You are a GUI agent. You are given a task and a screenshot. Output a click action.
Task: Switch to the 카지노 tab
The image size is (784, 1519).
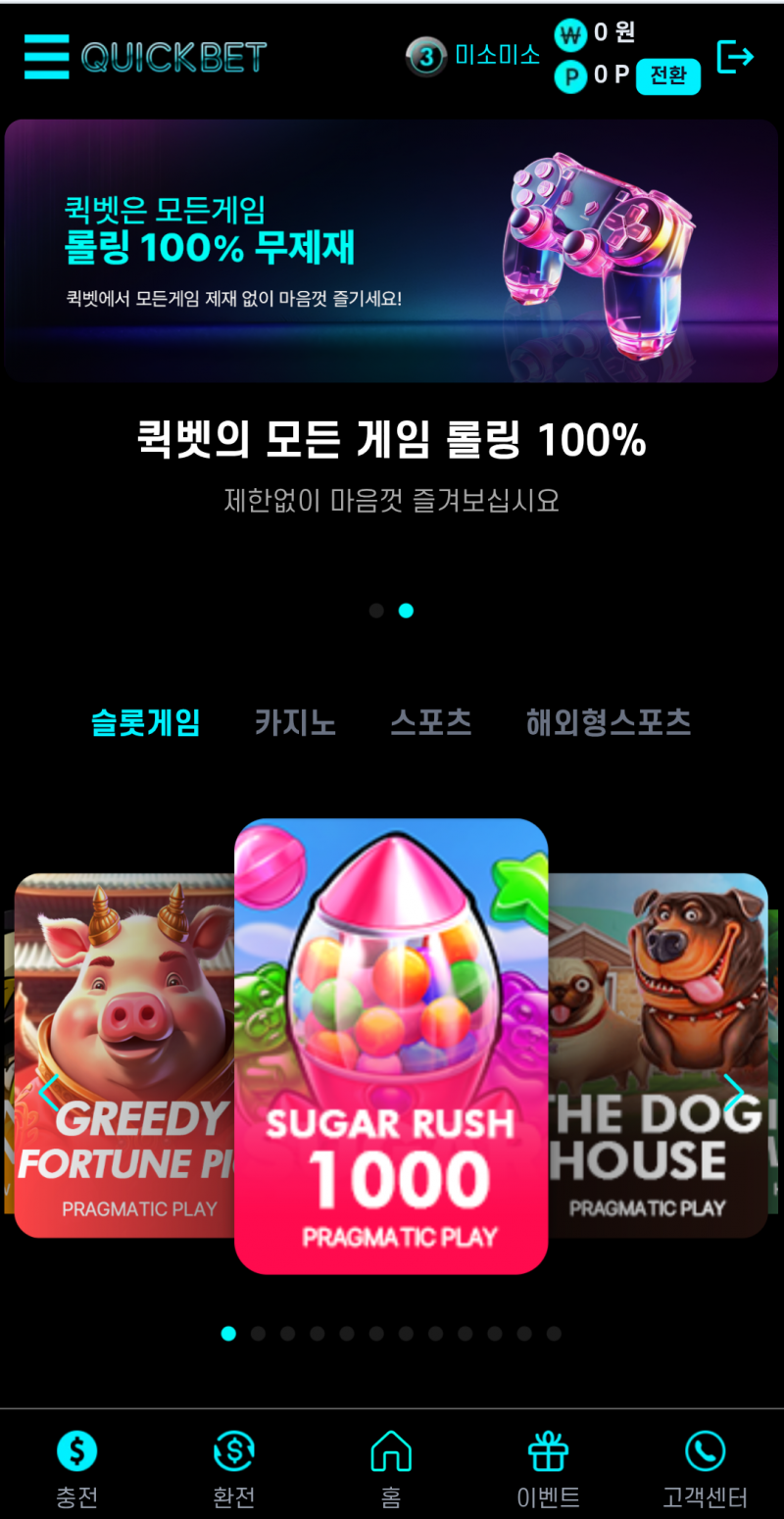tap(295, 723)
